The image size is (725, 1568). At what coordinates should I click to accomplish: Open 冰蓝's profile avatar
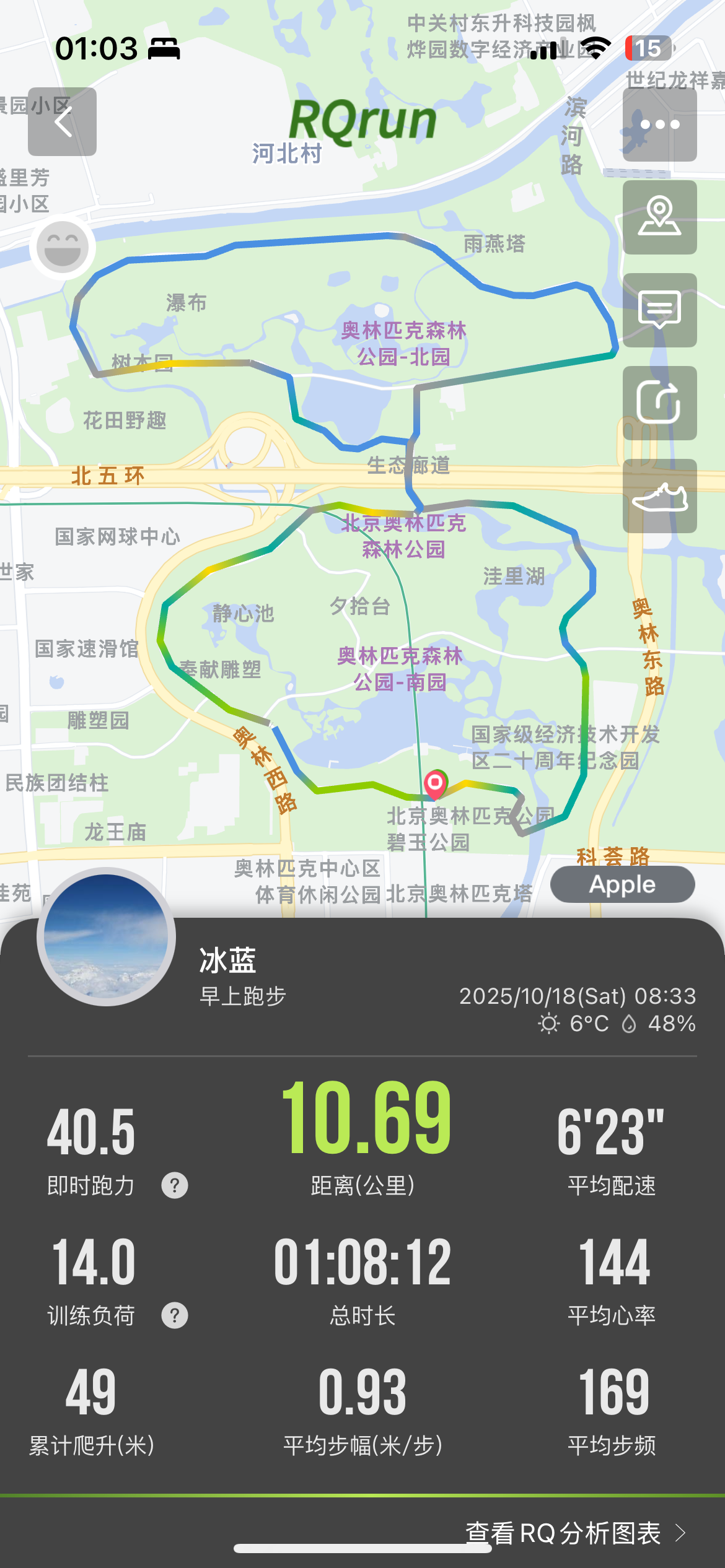point(106,936)
